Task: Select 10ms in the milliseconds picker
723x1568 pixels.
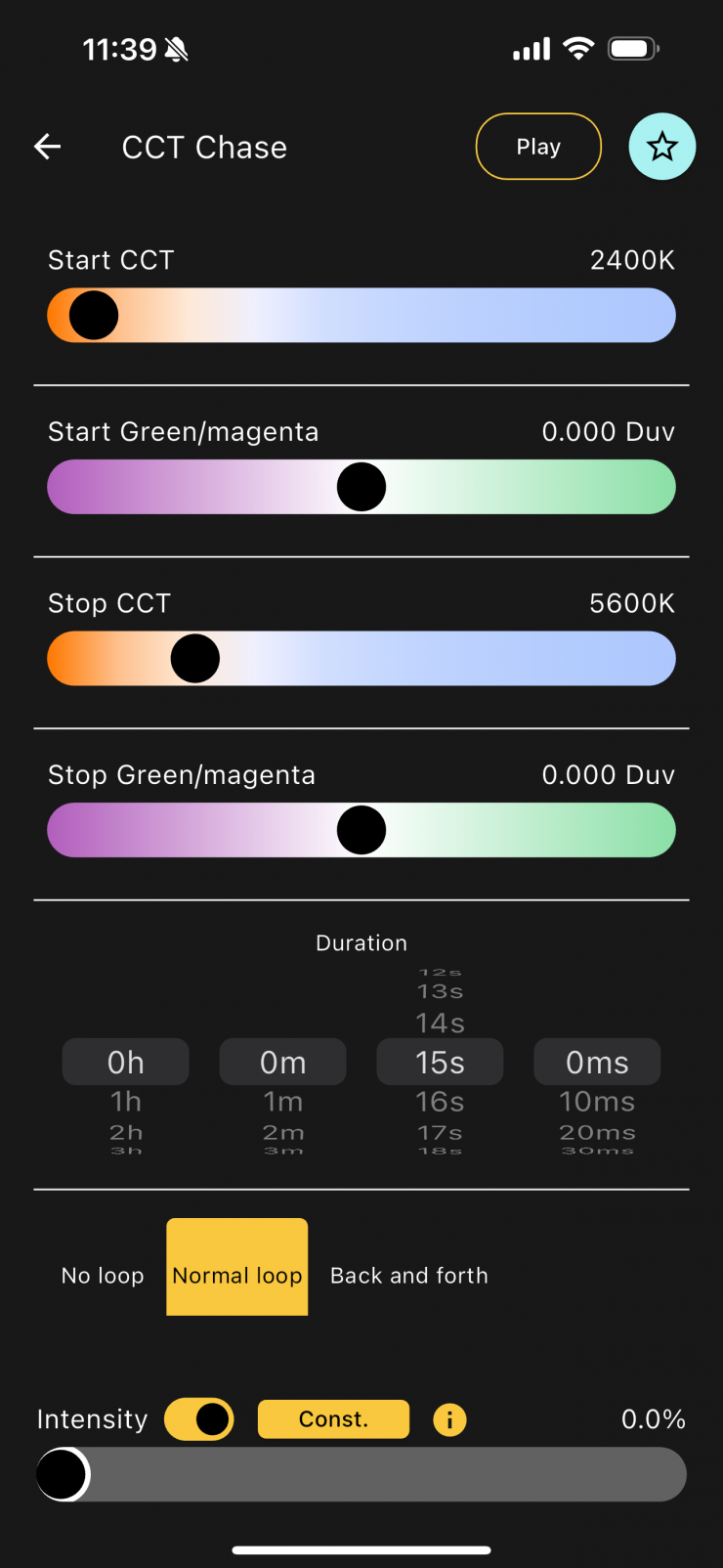Action: [597, 1102]
